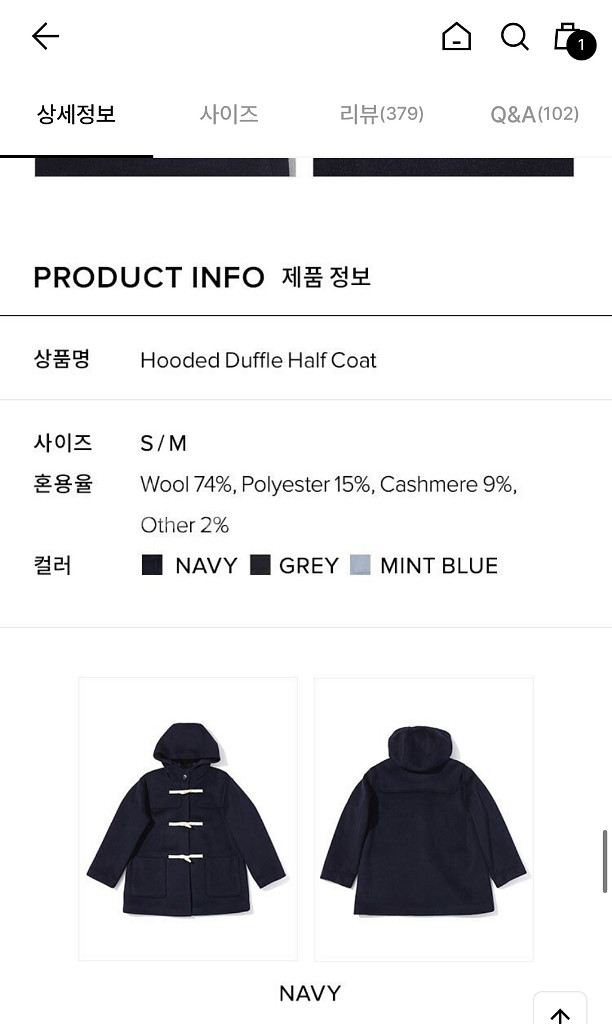
Task: Switch to the 리뷰(379) tab
Action: click(382, 114)
